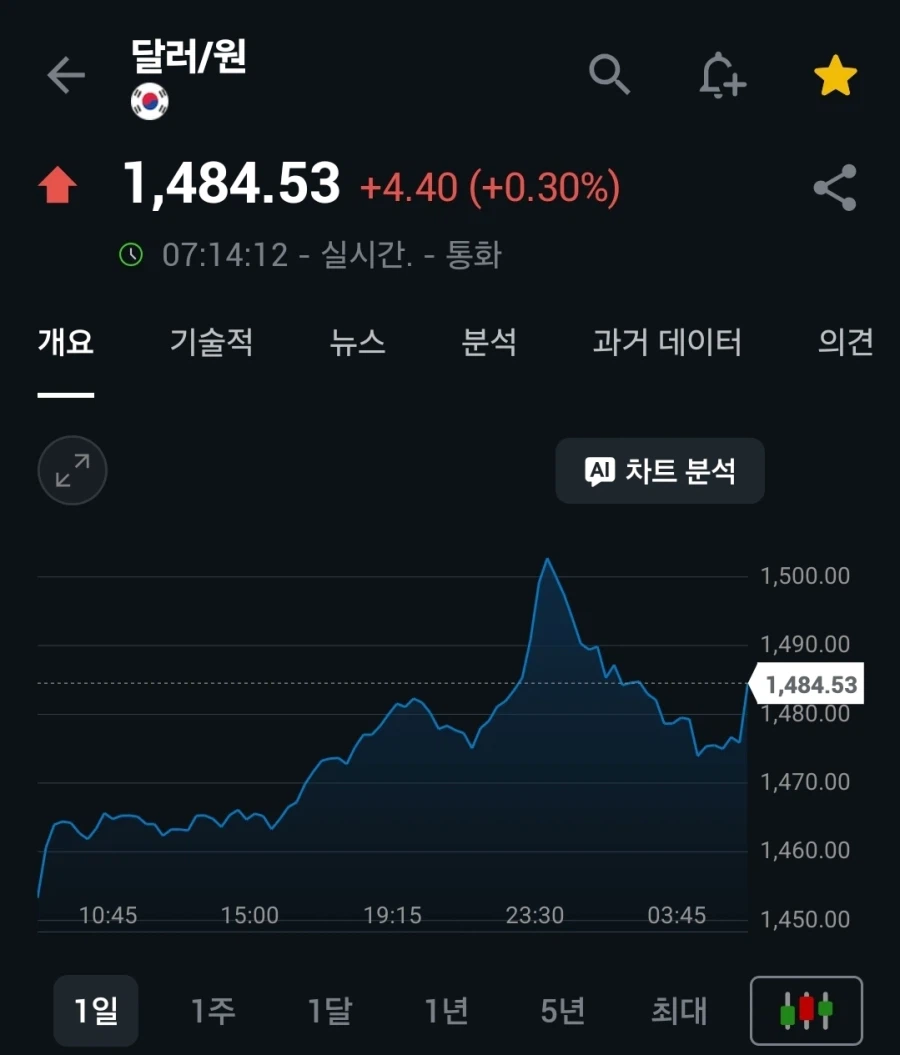Tap the real-time clock icon

pyautogui.click(x=131, y=256)
